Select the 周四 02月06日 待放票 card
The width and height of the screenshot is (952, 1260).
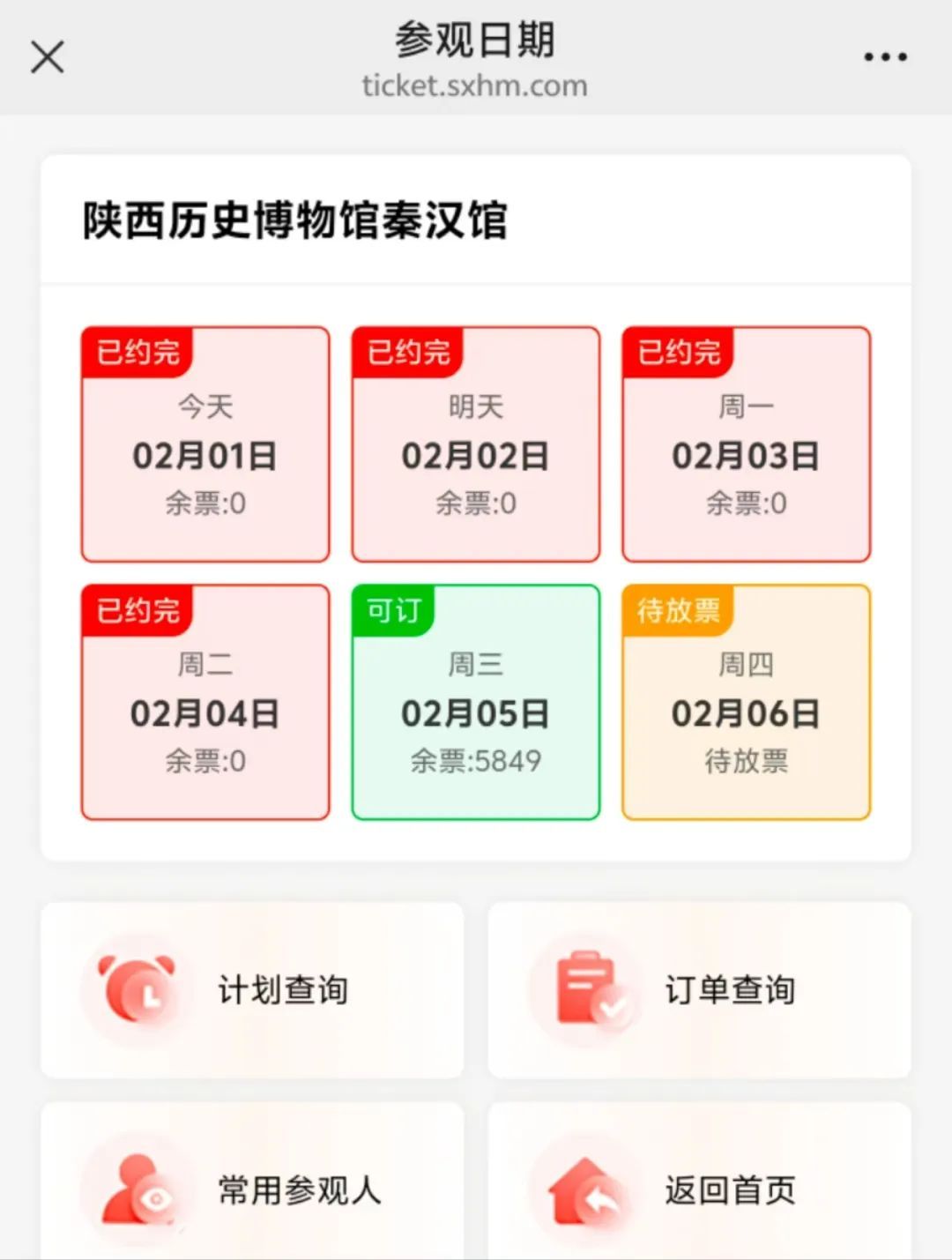pyautogui.click(x=746, y=702)
